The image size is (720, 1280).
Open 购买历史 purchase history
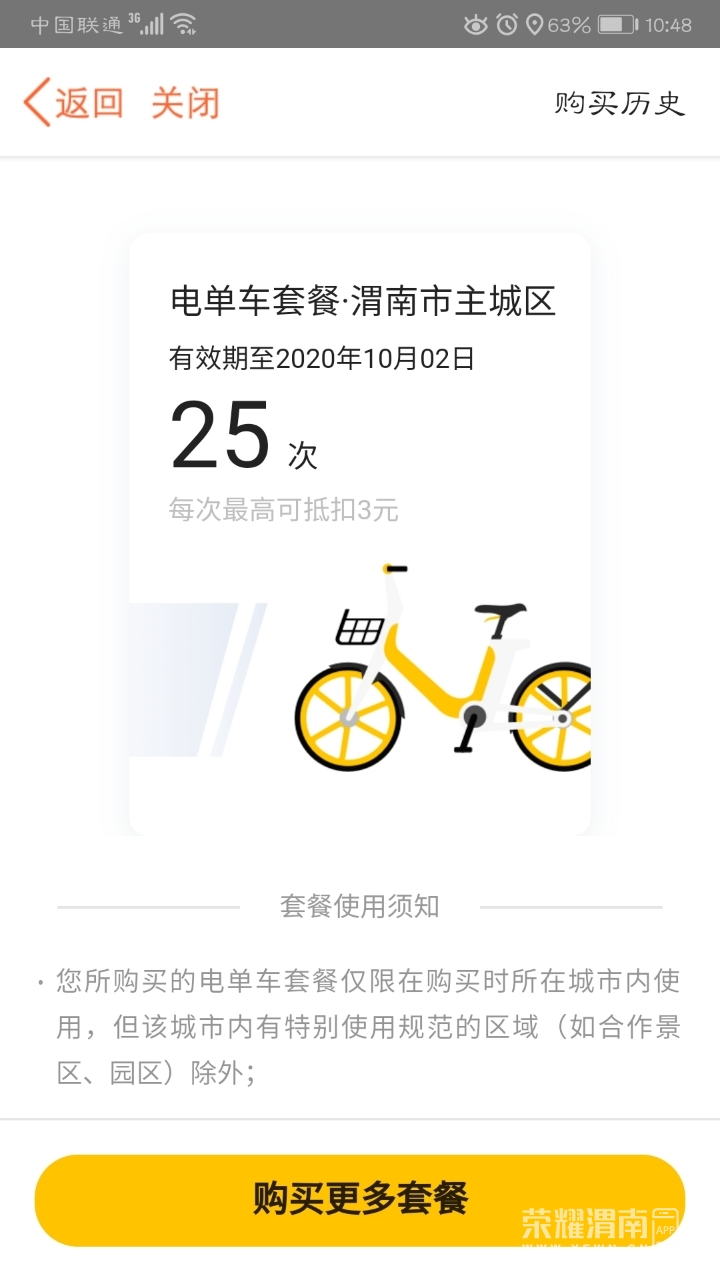pos(619,103)
